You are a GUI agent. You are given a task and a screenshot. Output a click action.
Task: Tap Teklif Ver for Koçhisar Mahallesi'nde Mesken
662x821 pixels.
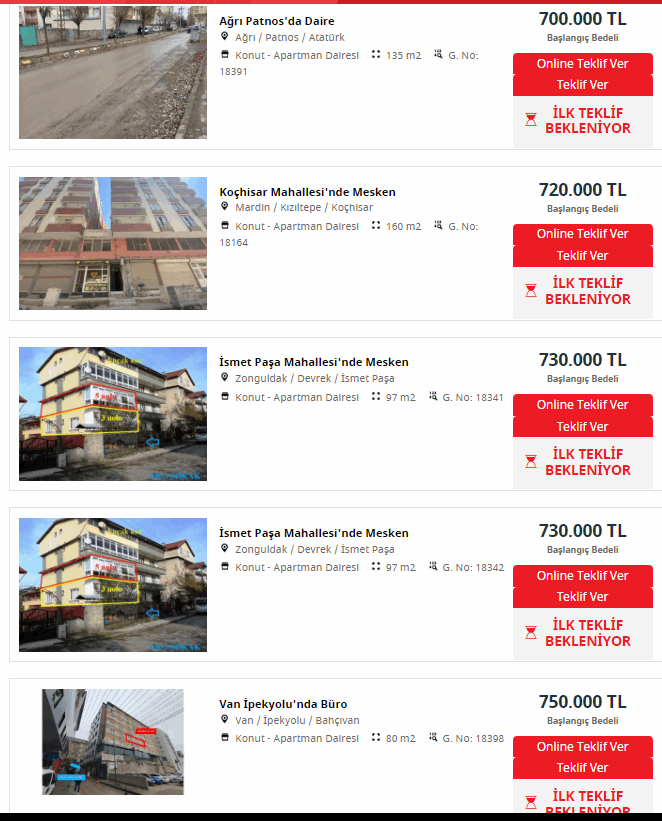pyautogui.click(x=582, y=256)
